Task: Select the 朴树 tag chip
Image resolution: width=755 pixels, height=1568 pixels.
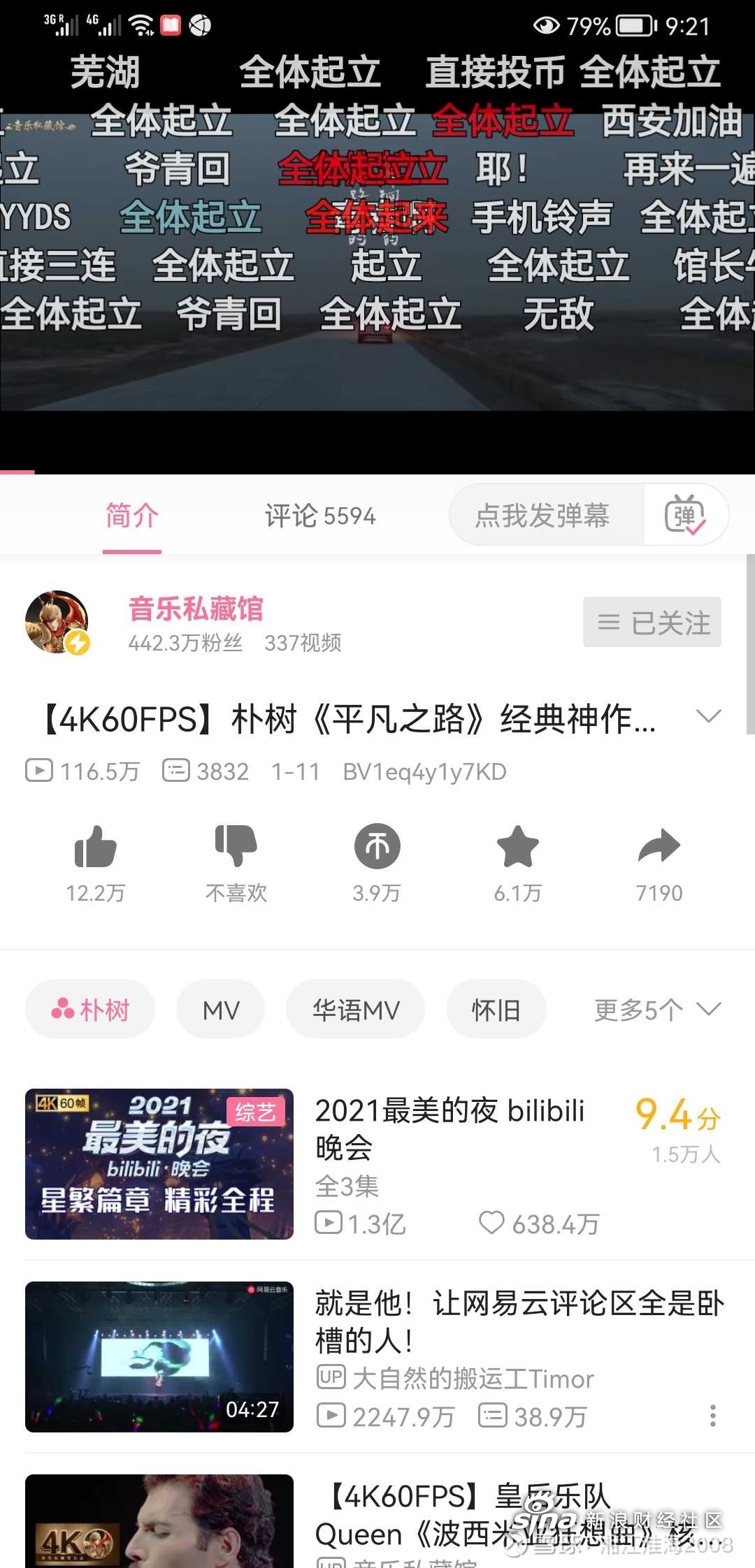Action: click(x=90, y=1010)
